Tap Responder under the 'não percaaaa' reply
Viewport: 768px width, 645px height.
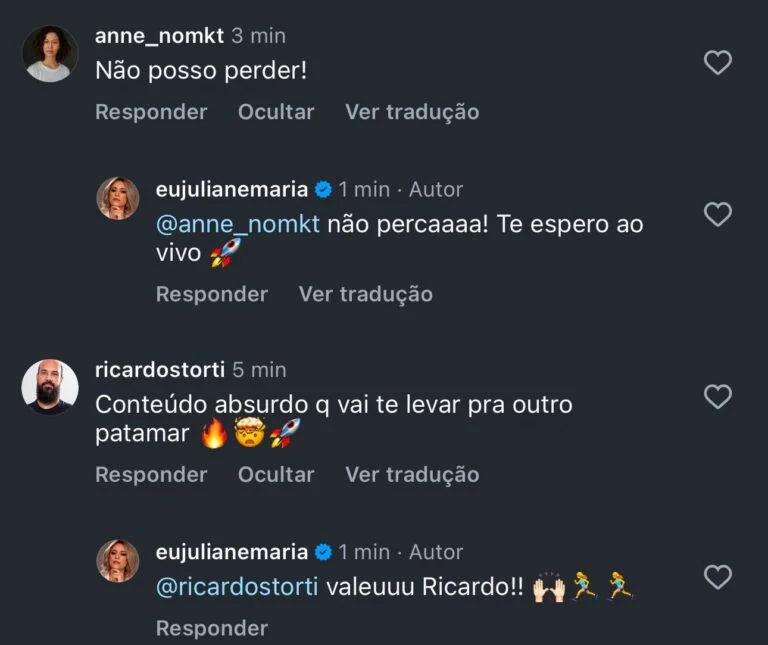[212, 294]
